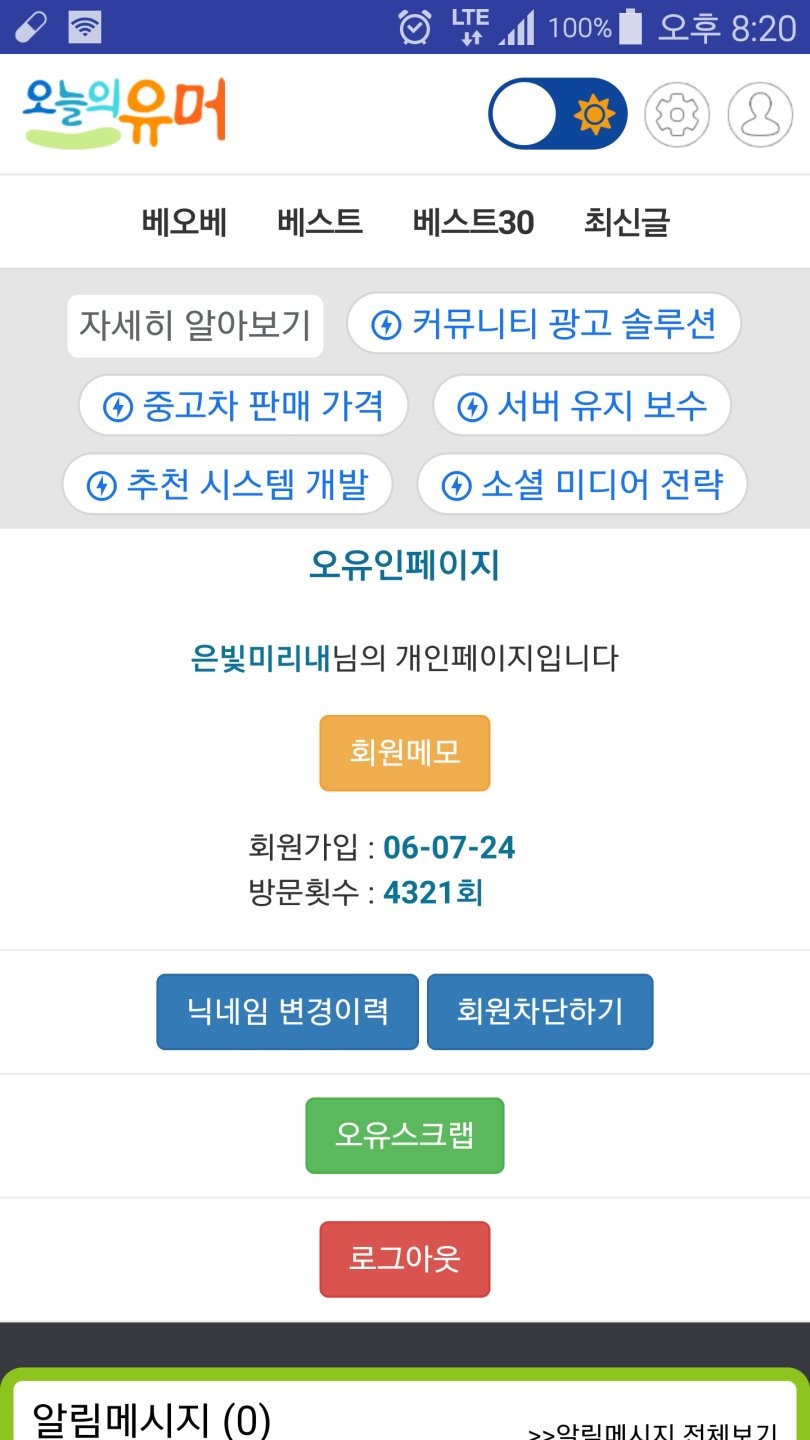Tap the 회원차단하기 button
Viewport: 810px width, 1440px height.
(x=540, y=1011)
